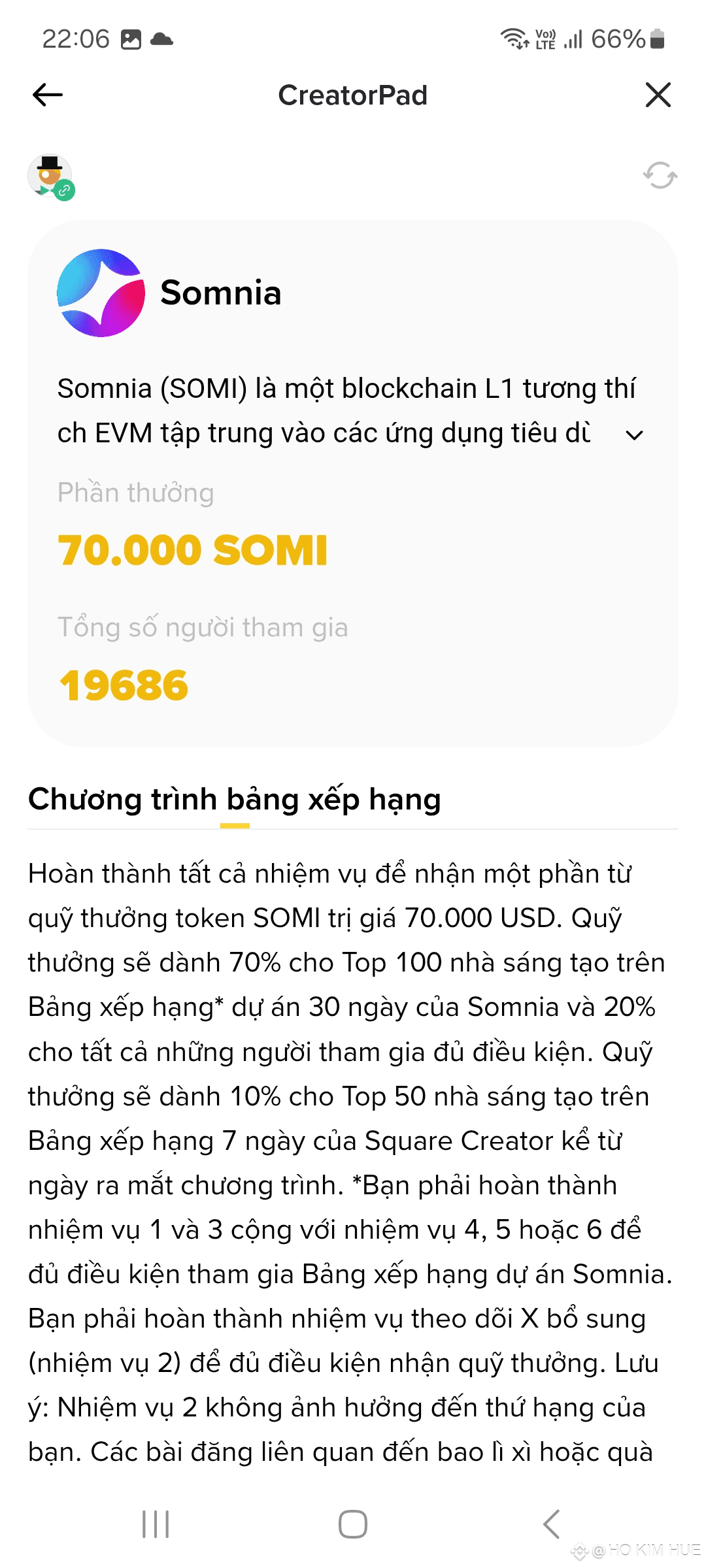Screen dimensions: 706x1568
Task: Tap the refresh icon
Action: [660, 175]
